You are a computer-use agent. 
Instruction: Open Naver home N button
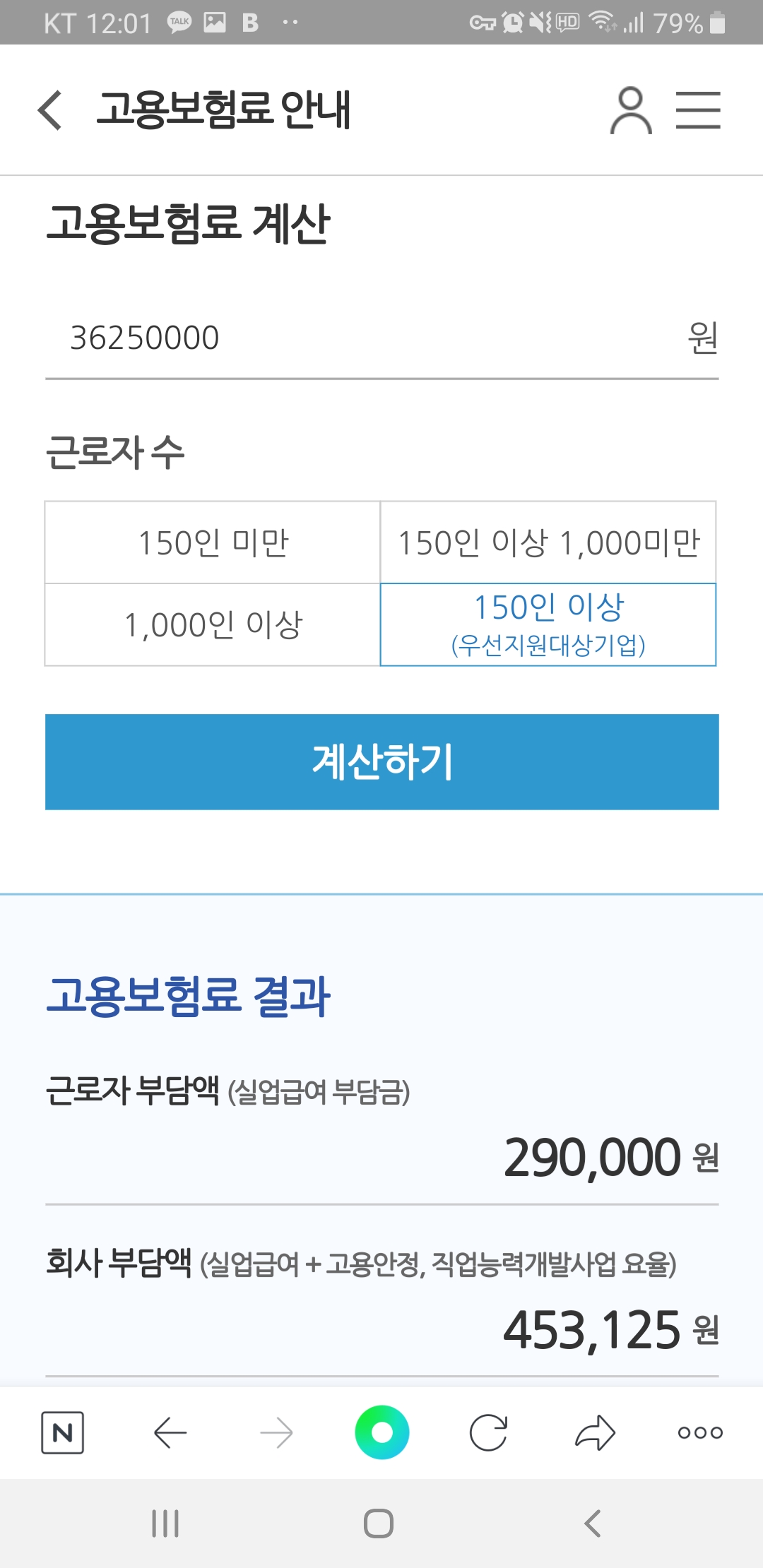click(63, 1432)
